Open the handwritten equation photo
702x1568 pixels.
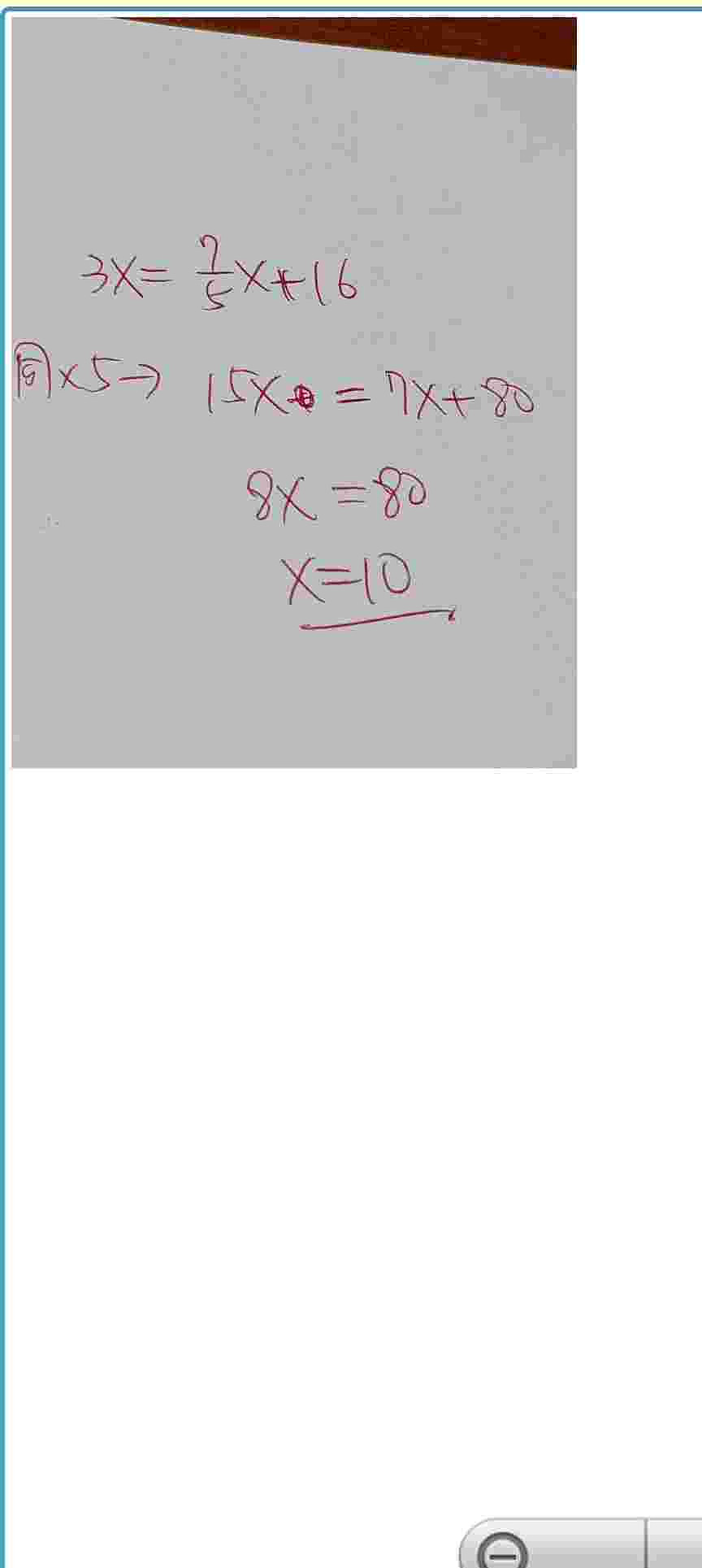click(294, 393)
